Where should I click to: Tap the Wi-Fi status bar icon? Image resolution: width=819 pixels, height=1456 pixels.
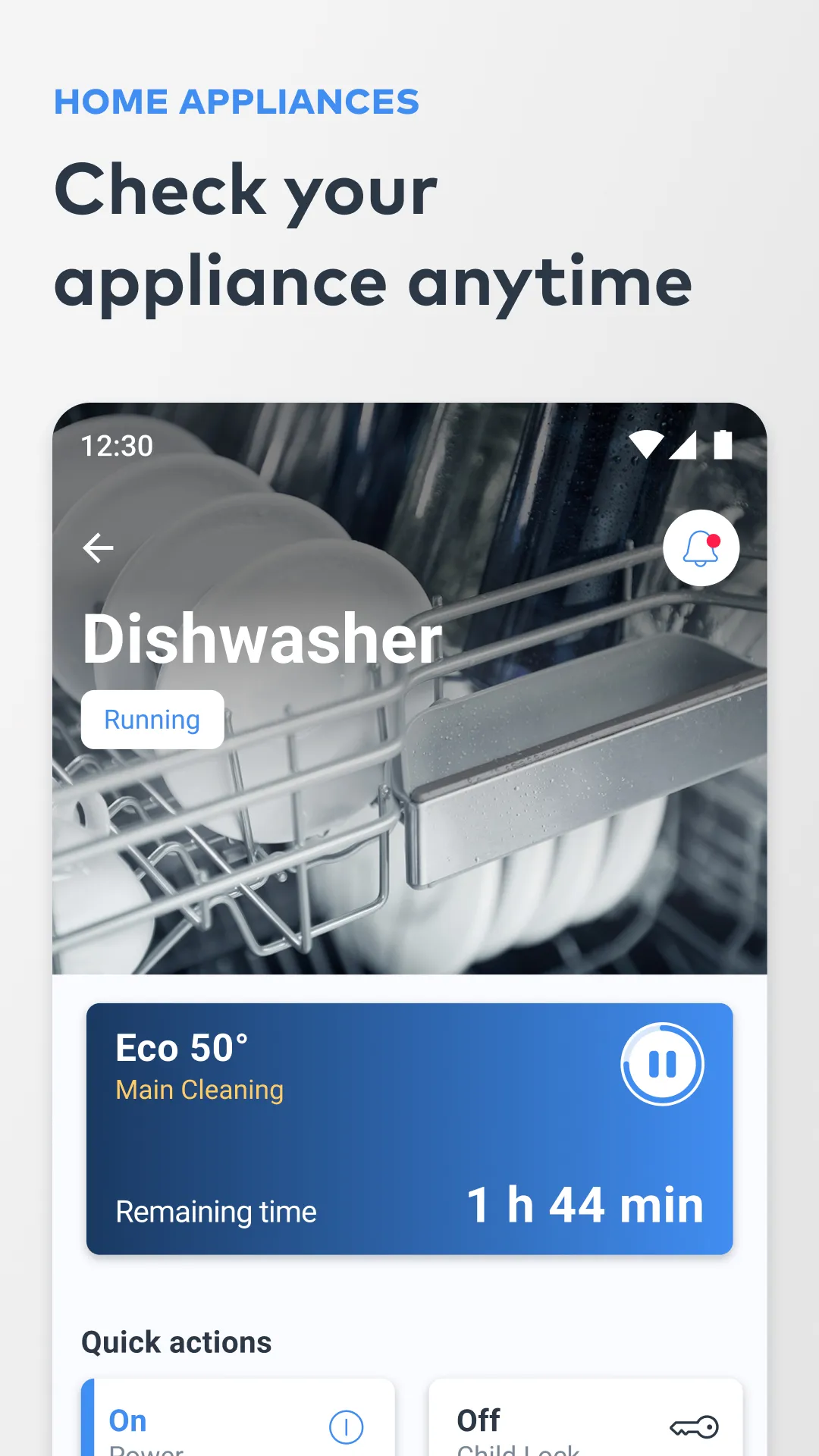point(647,446)
